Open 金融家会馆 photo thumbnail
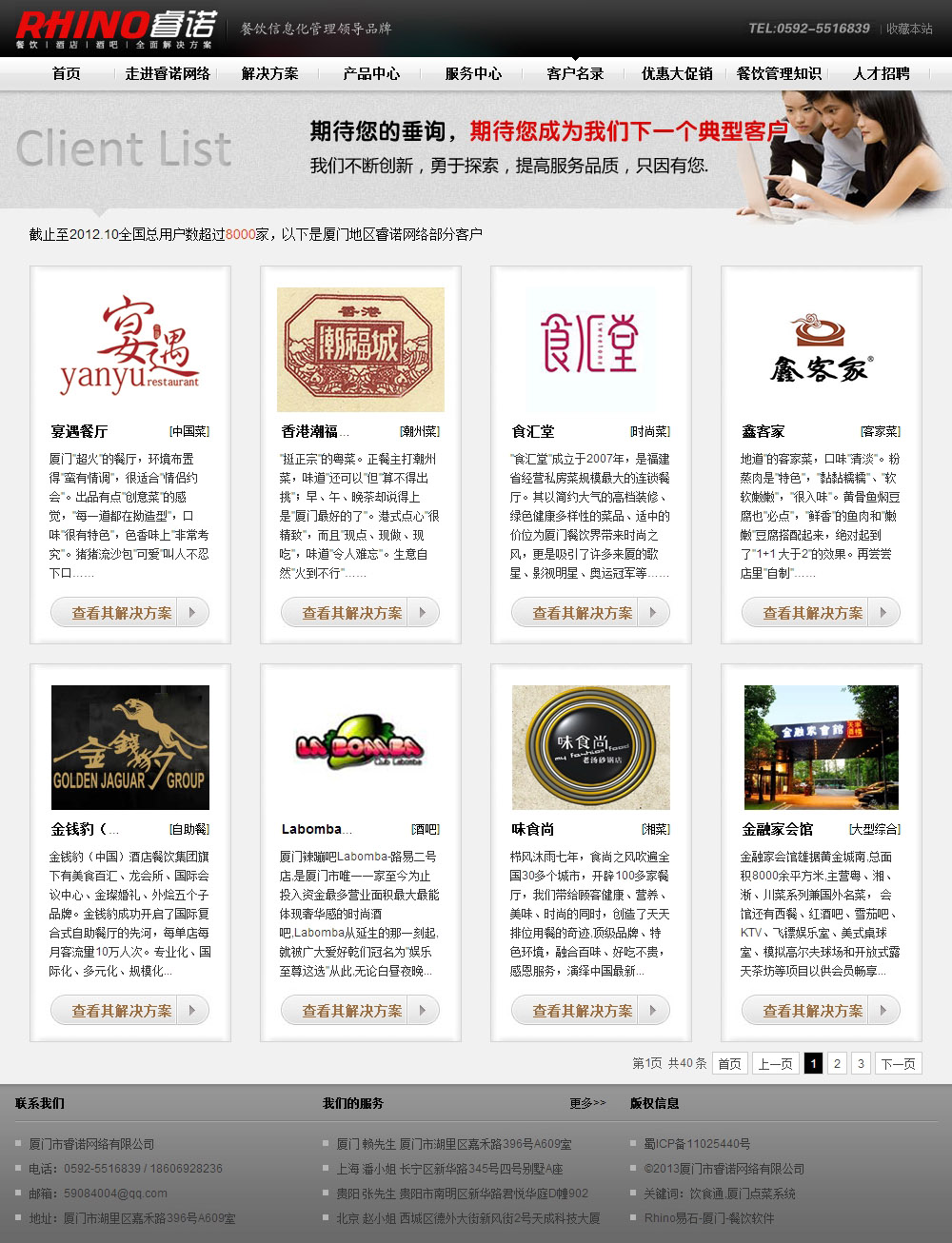 [821, 747]
